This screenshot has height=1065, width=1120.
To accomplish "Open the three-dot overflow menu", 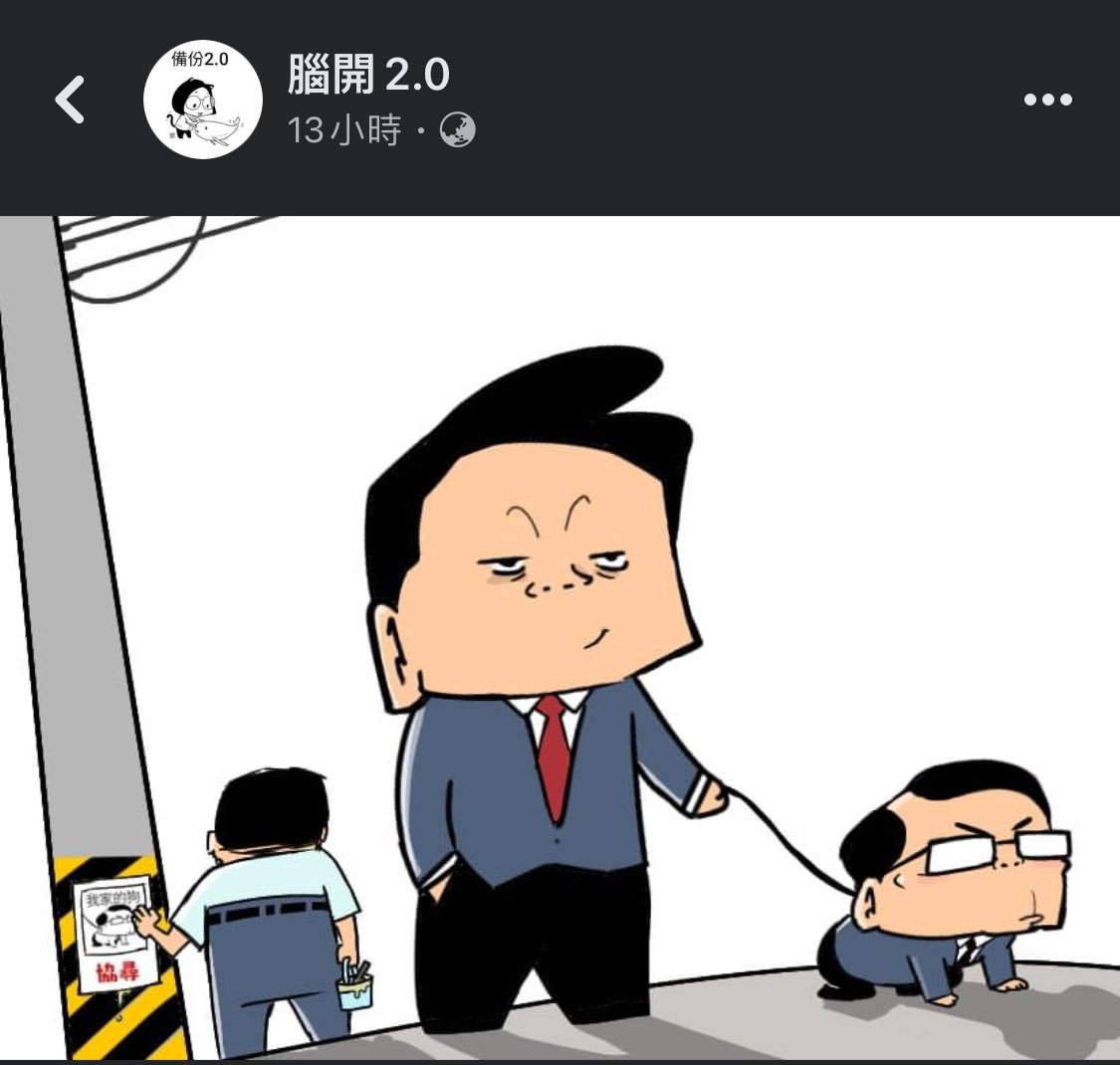I will coord(1048,100).
